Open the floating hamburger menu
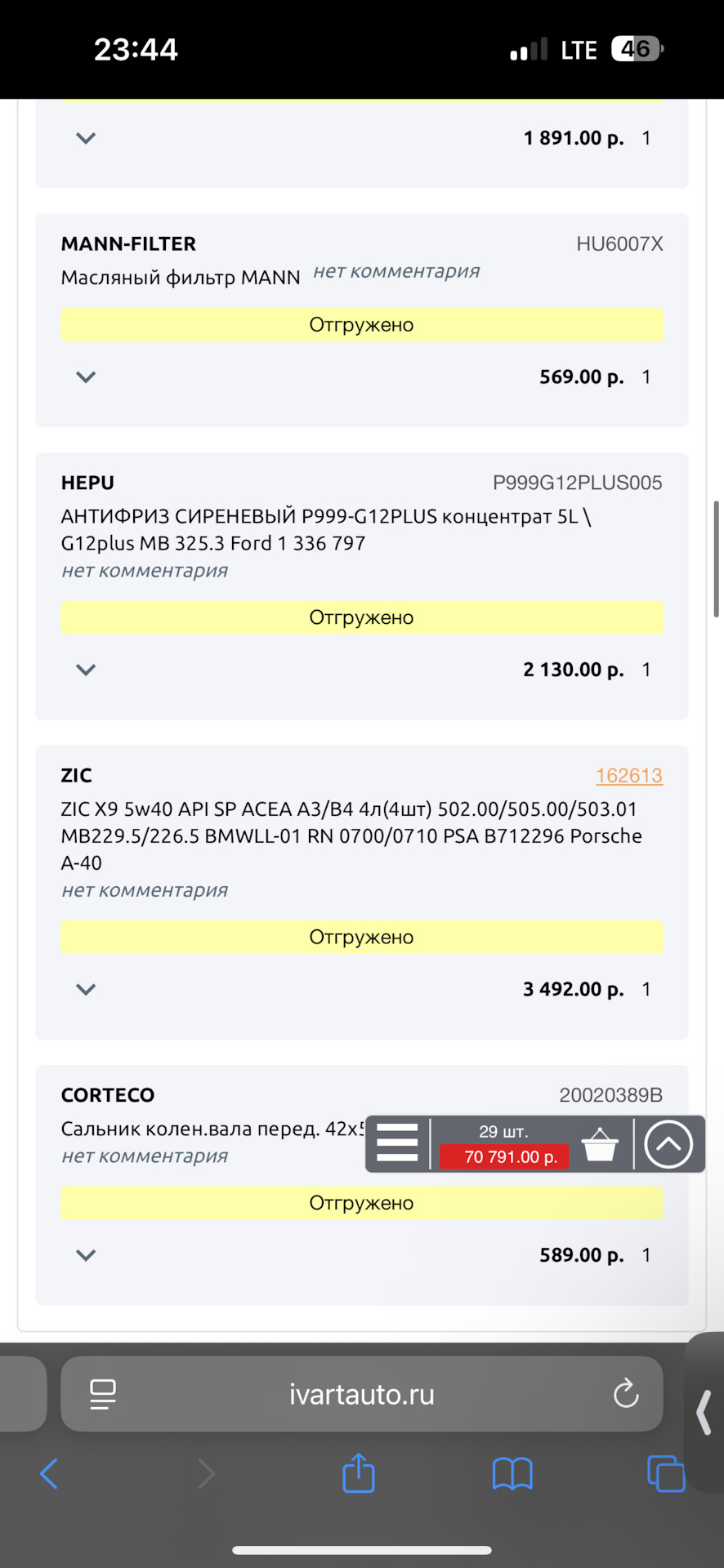Viewport: 724px width, 1568px height. pos(398,1143)
